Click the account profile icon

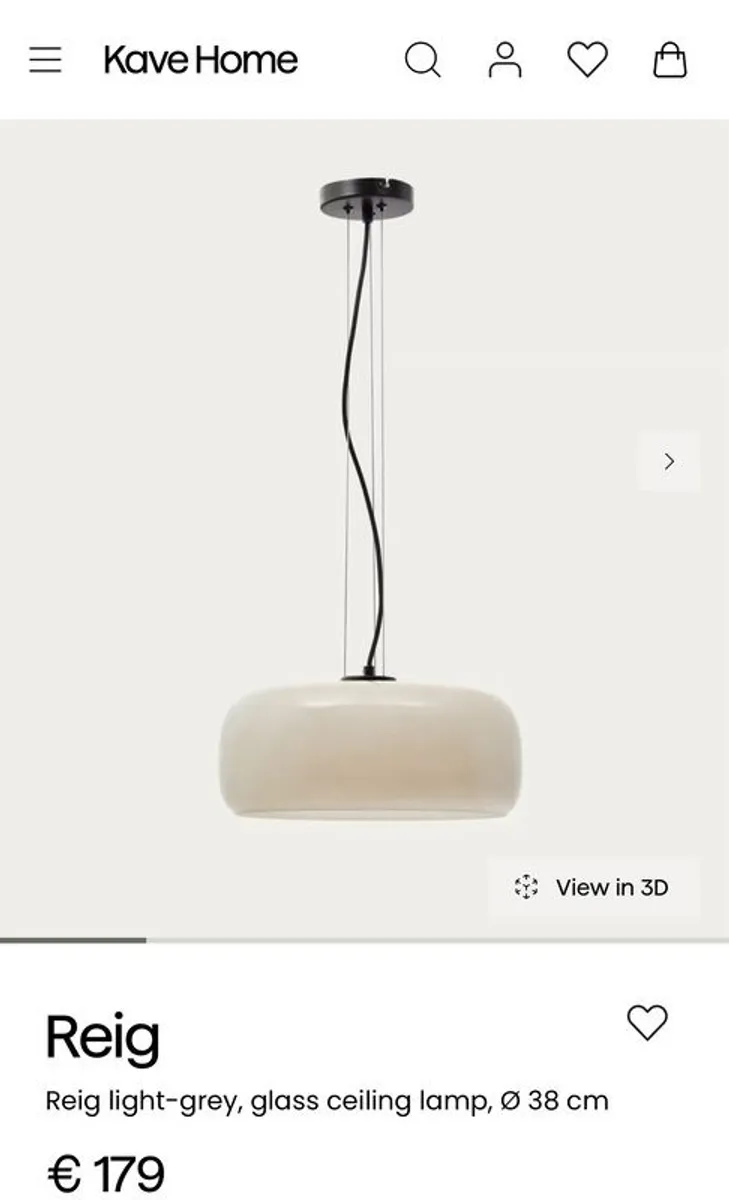pyautogui.click(x=506, y=61)
